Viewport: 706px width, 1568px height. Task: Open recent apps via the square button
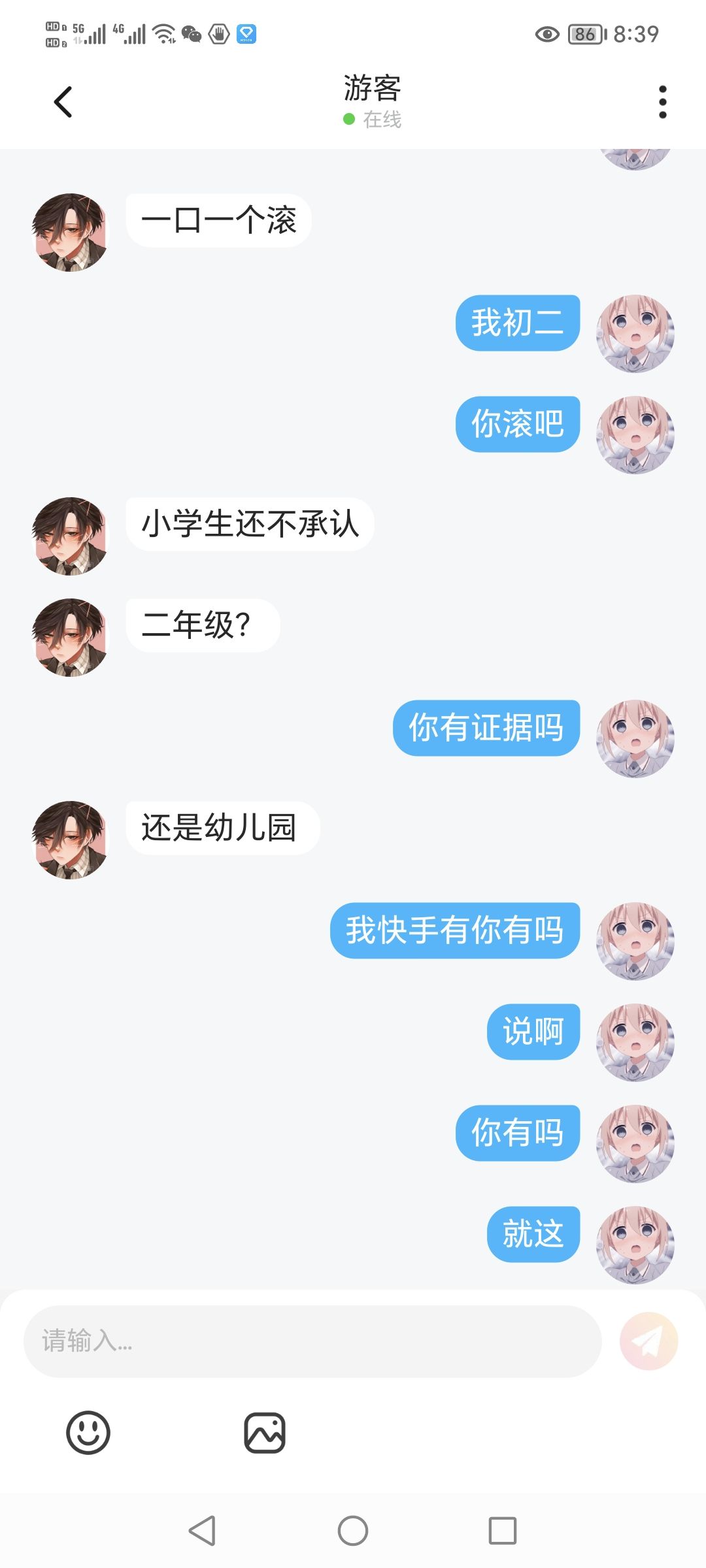click(x=503, y=1530)
